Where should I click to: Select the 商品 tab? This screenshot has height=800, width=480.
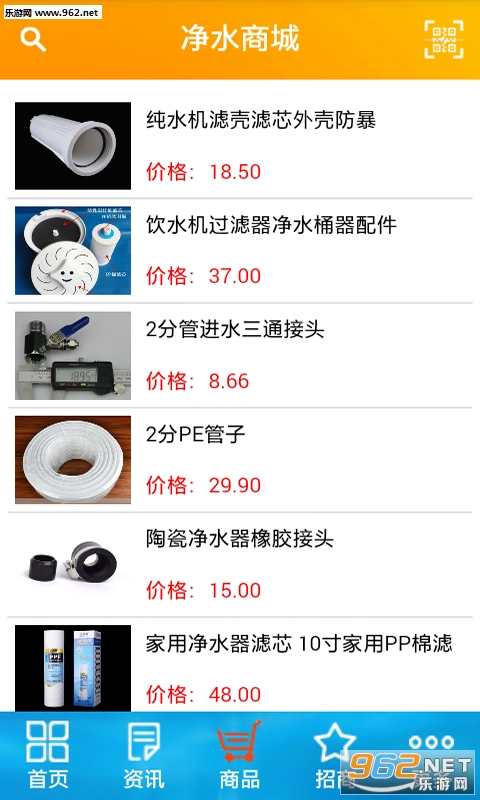[240, 756]
